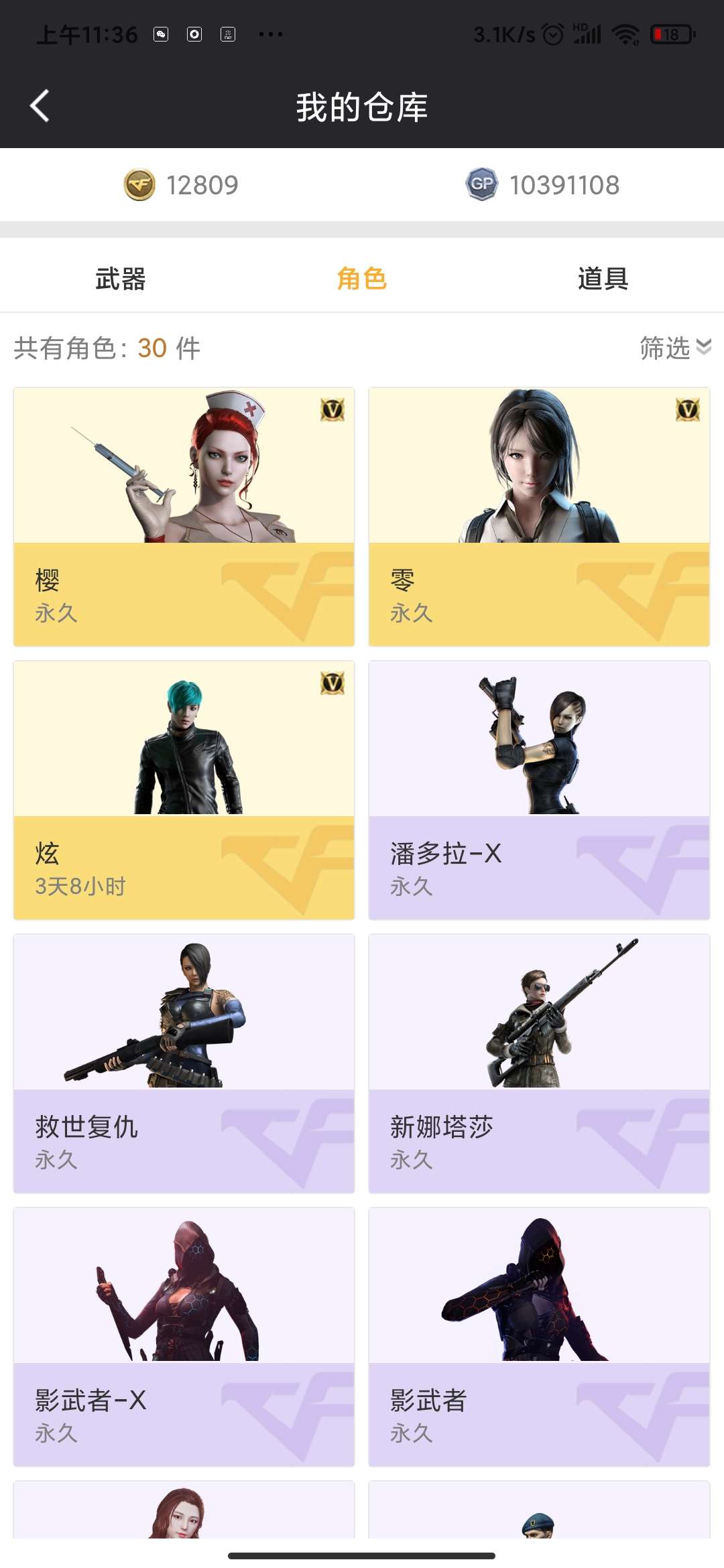The width and height of the screenshot is (724, 1568).
Task: Go back from 我的仓库
Action: click(x=40, y=106)
